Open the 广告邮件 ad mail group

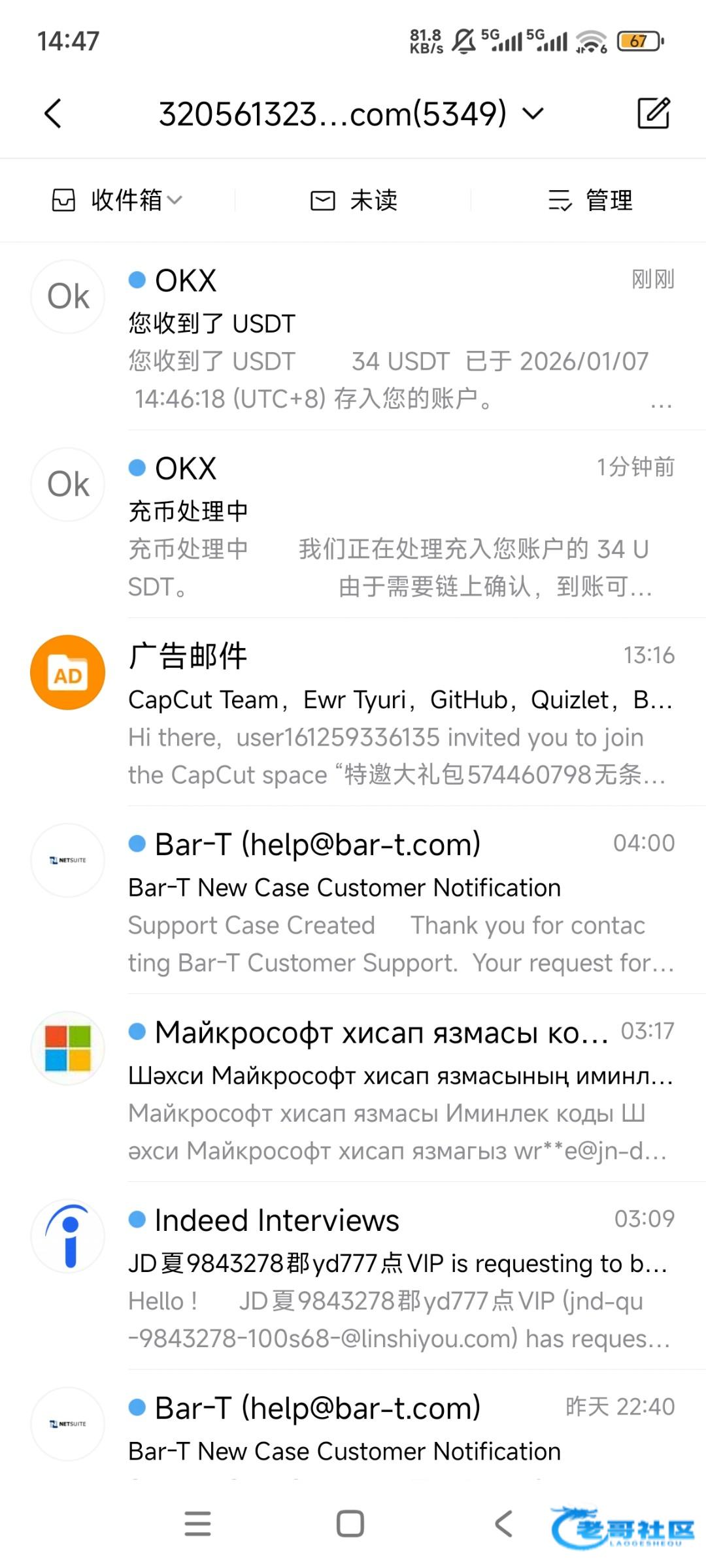[x=392, y=712]
